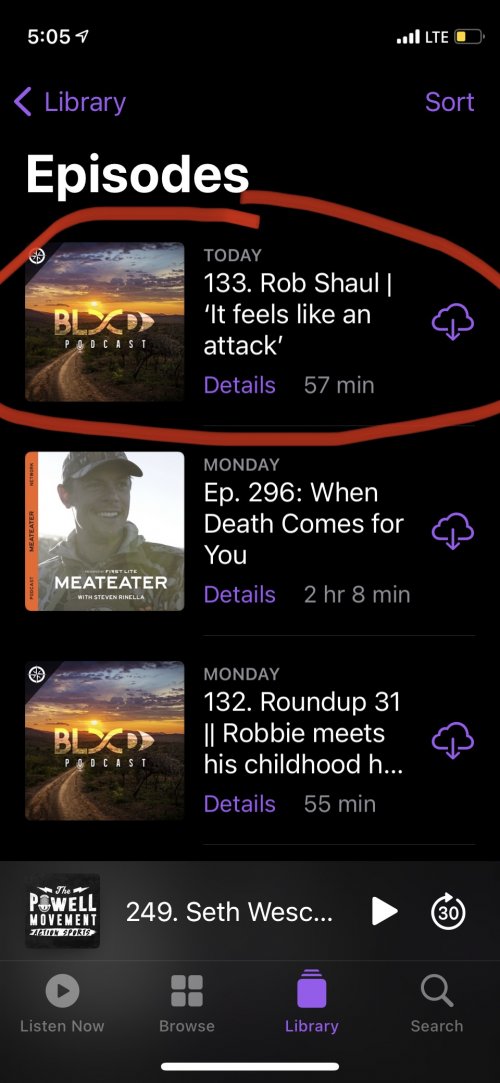Switch to the Listen Now tab
500x1083 pixels.
[x=62, y=1003]
